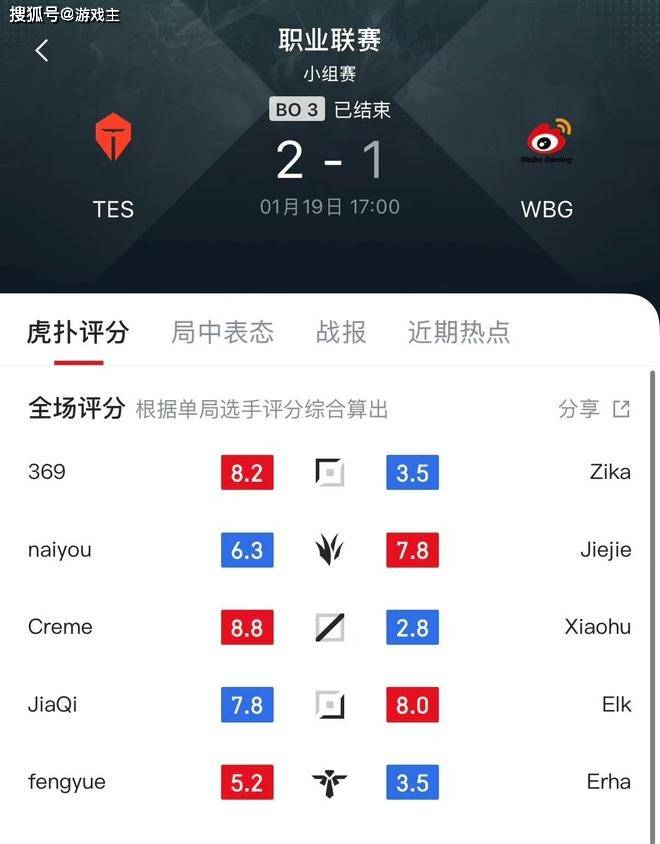Select the 近期热点 tab
The height and width of the screenshot is (844, 660).
(x=459, y=332)
